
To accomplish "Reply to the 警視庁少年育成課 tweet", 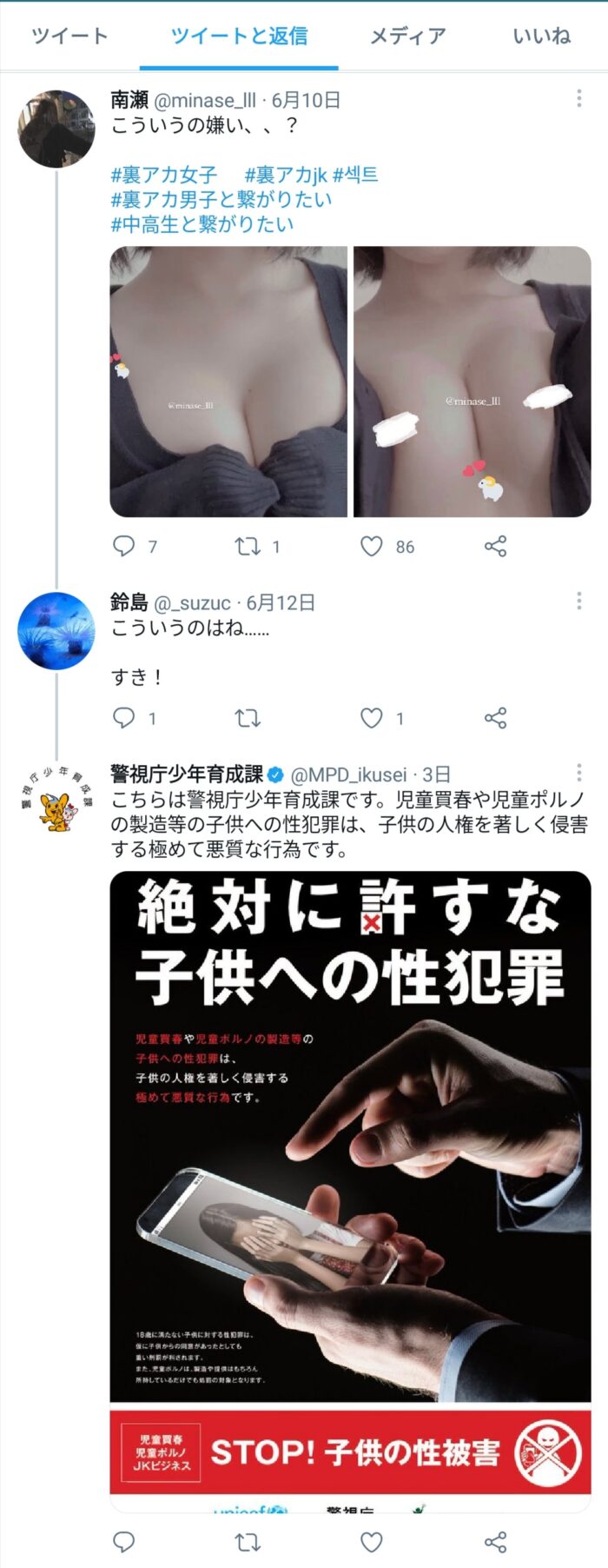I will coord(124,1542).
